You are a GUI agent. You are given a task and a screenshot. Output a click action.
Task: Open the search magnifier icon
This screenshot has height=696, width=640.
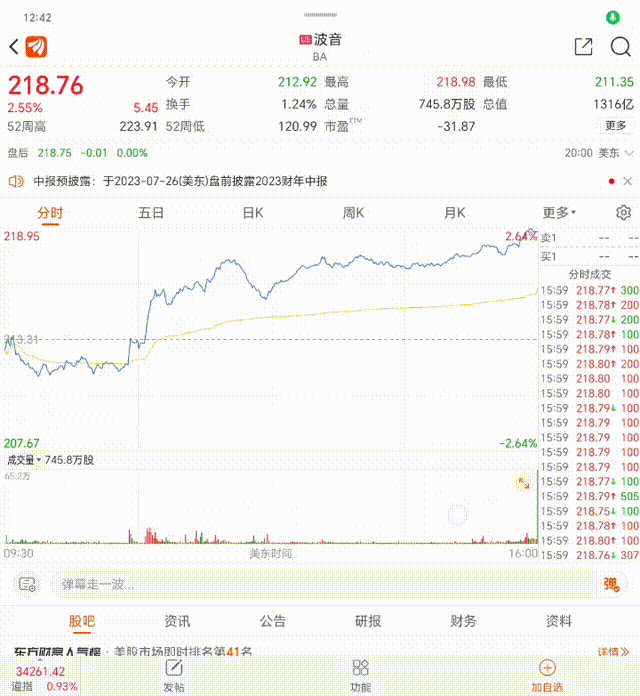coord(620,47)
